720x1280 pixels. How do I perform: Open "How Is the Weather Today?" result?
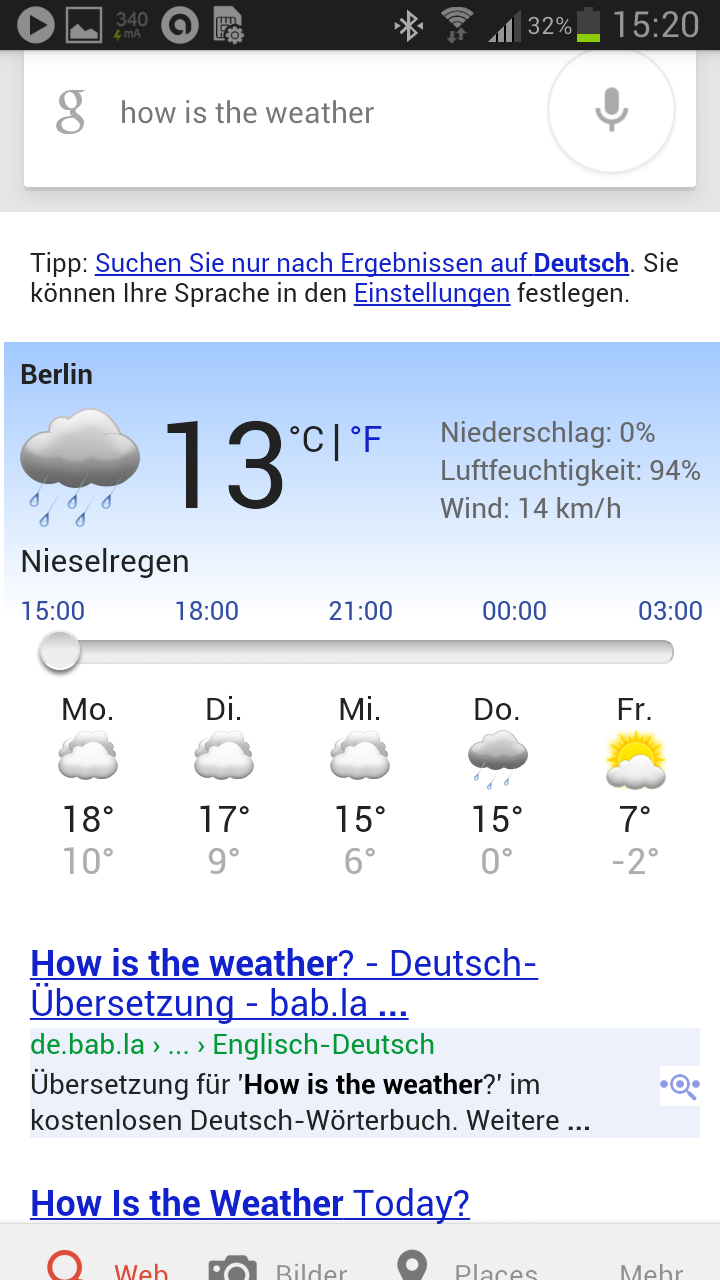[250, 1203]
